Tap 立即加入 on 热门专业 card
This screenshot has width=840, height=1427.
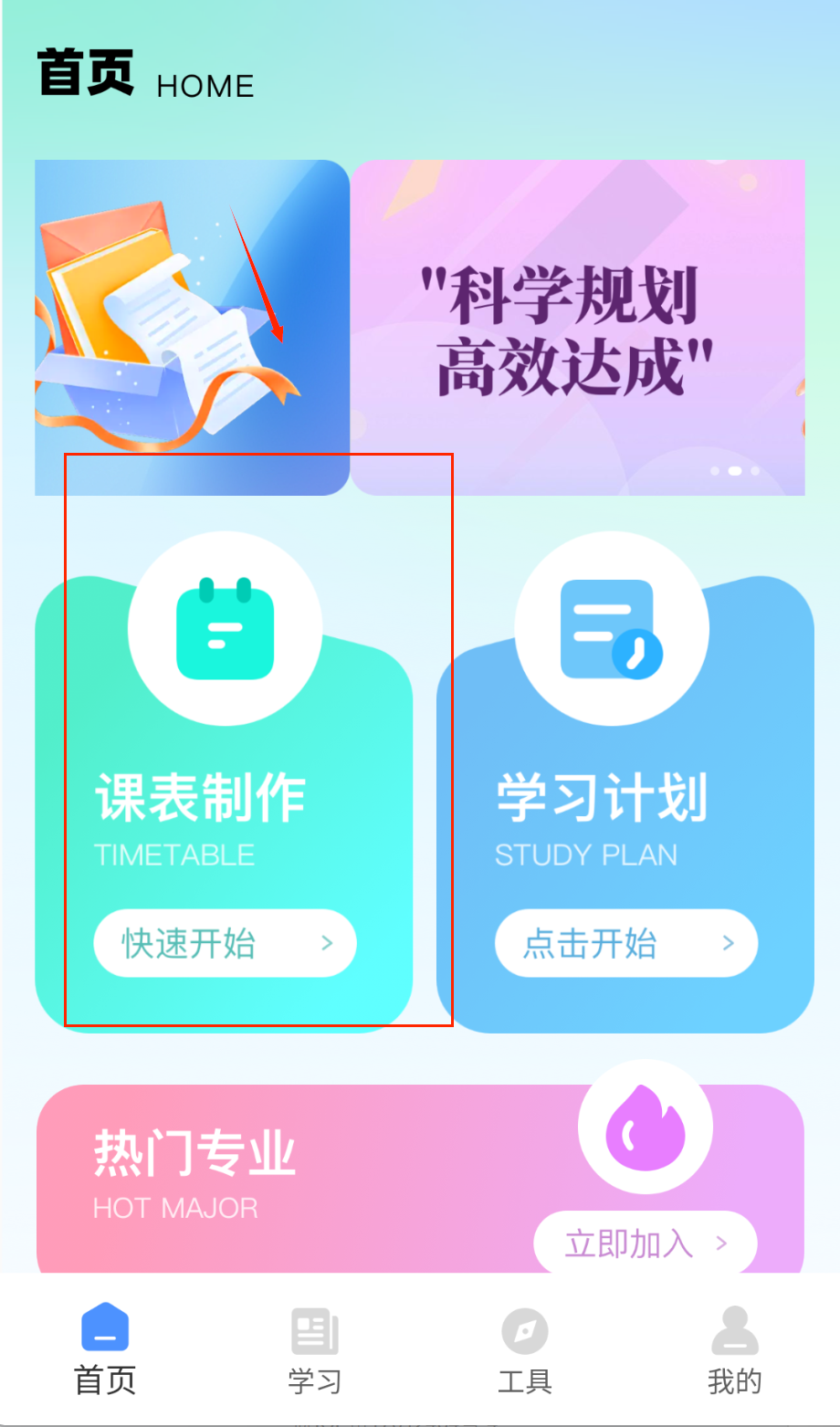(x=645, y=1243)
